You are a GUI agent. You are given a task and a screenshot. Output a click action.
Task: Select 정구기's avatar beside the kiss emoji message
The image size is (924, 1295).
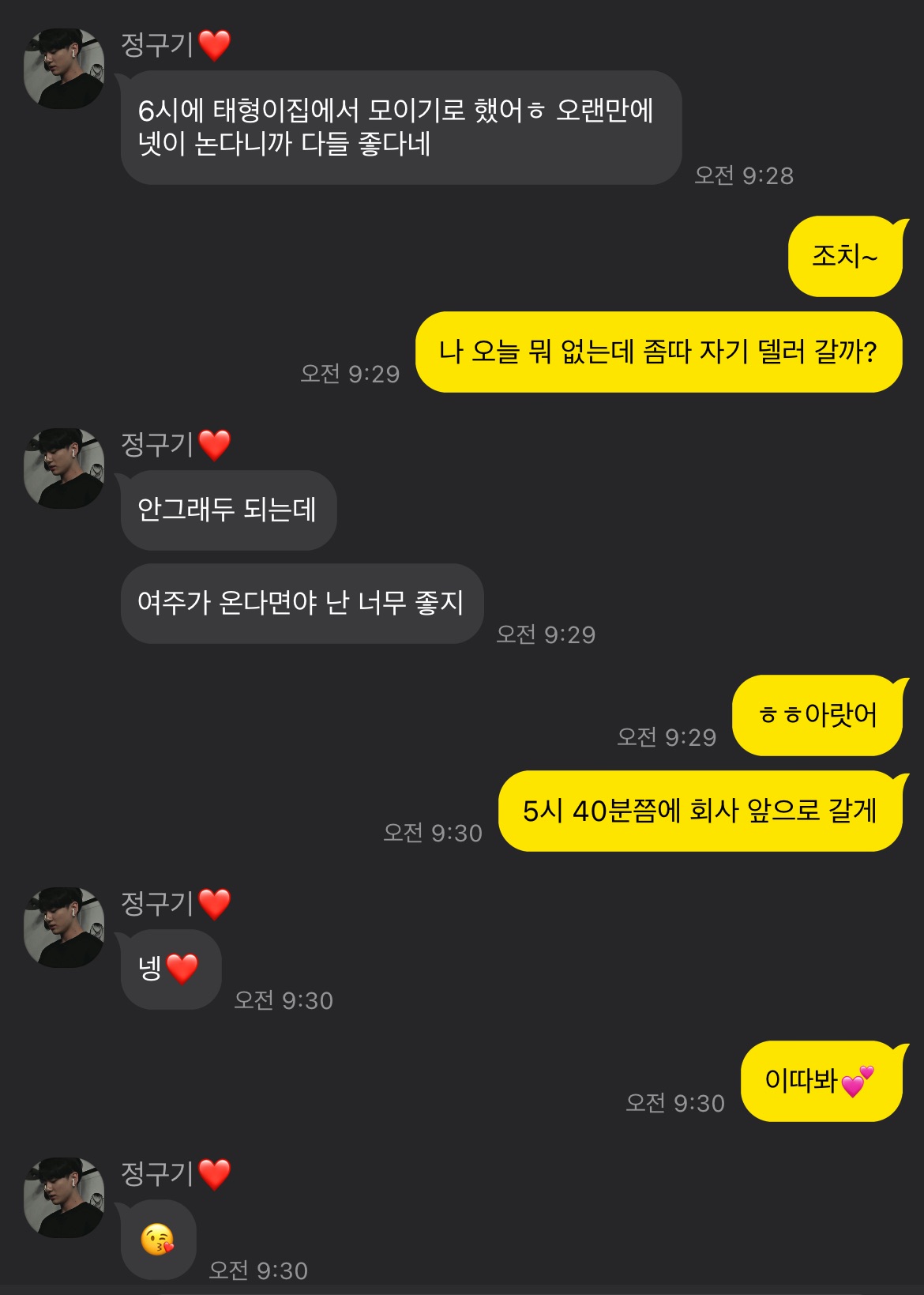(x=64, y=1198)
